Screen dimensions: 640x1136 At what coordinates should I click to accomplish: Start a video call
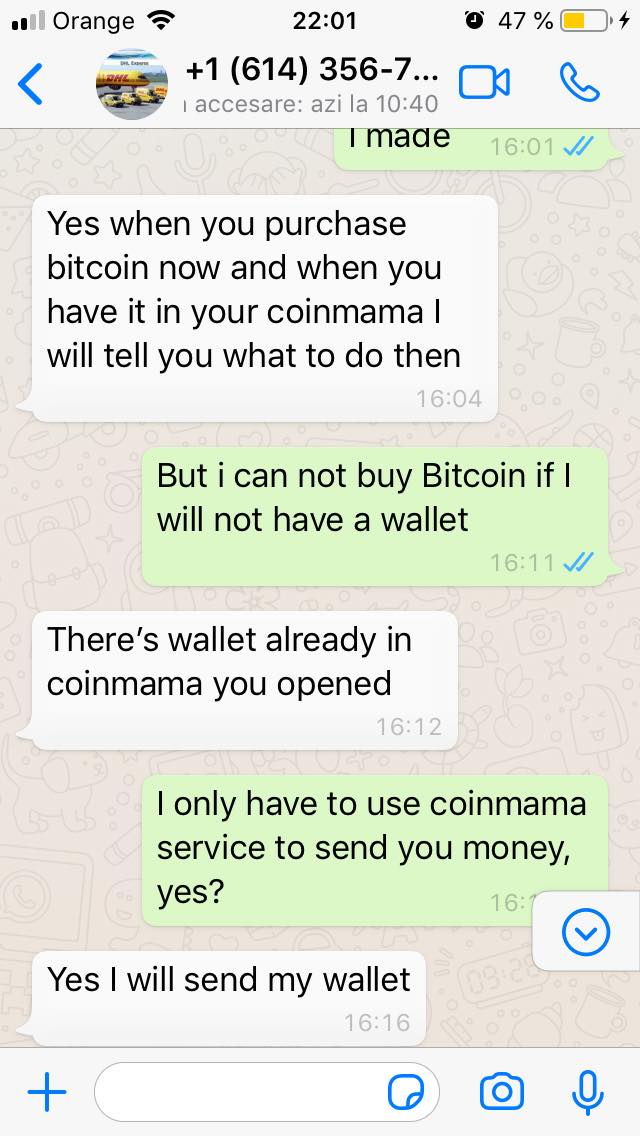[484, 82]
